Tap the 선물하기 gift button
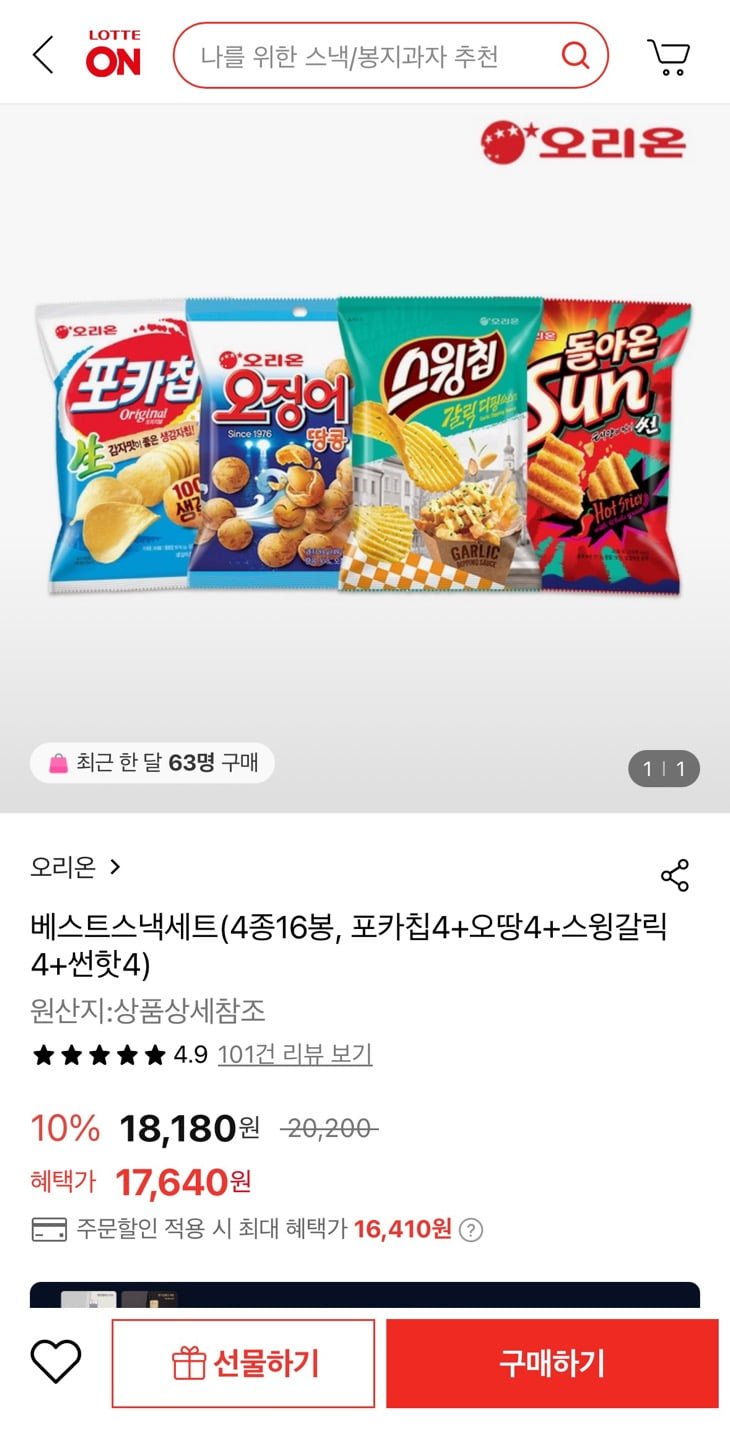This screenshot has width=730, height=1440. [x=243, y=1363]
